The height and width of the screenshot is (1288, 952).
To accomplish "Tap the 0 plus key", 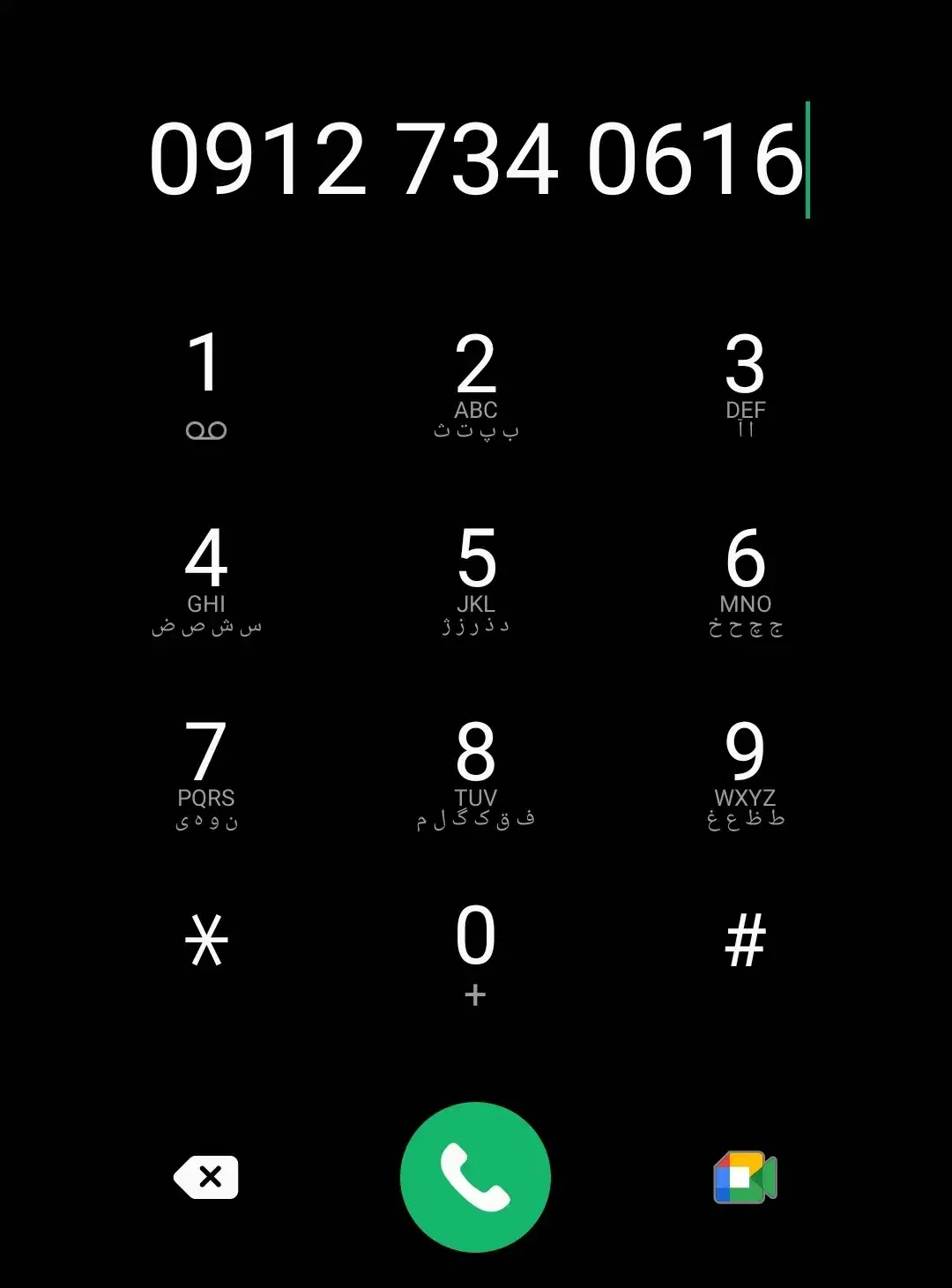I will click(x=476, y=950).
